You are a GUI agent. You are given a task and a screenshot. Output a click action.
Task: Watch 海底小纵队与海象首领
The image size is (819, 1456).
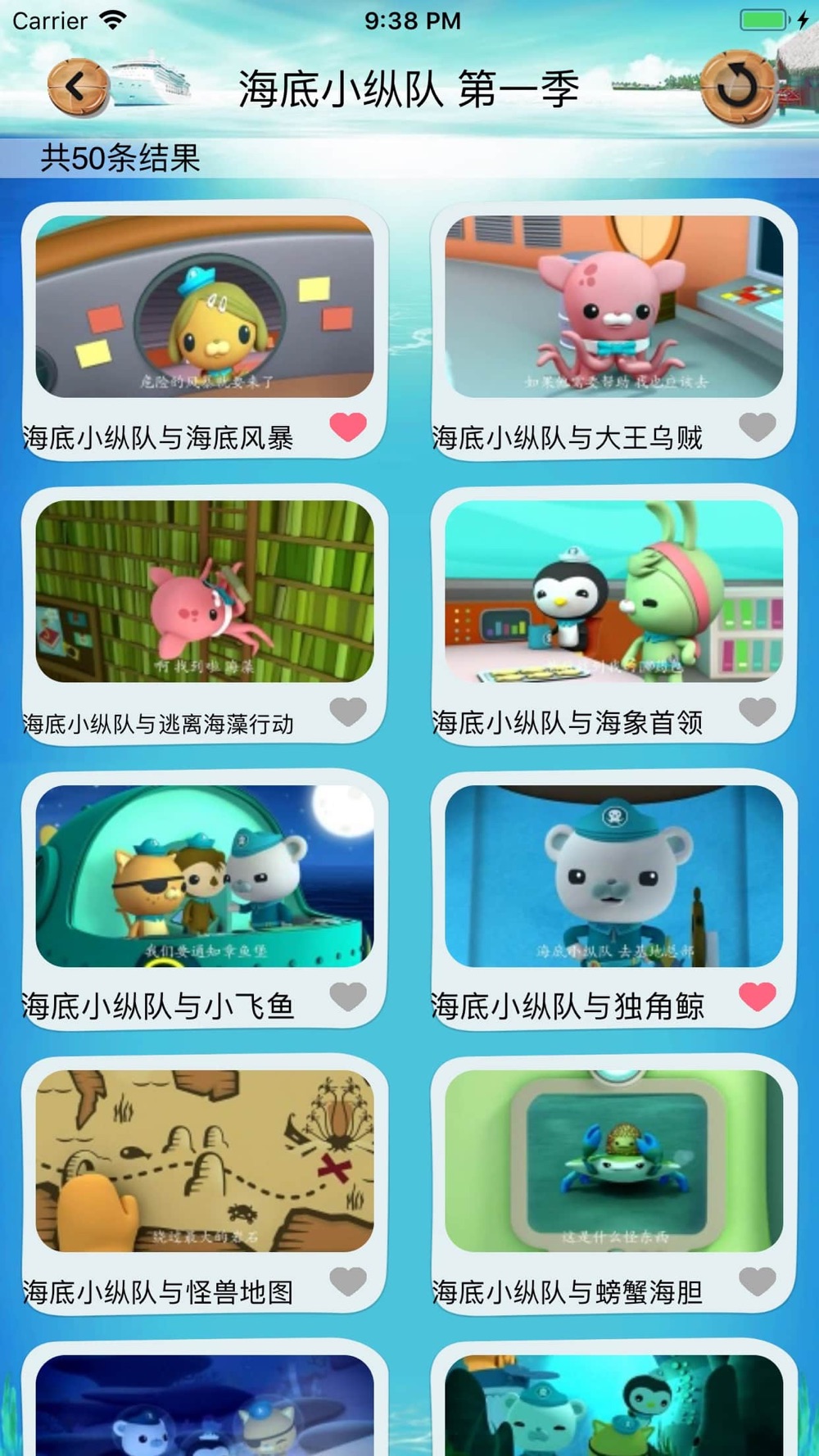614,591
